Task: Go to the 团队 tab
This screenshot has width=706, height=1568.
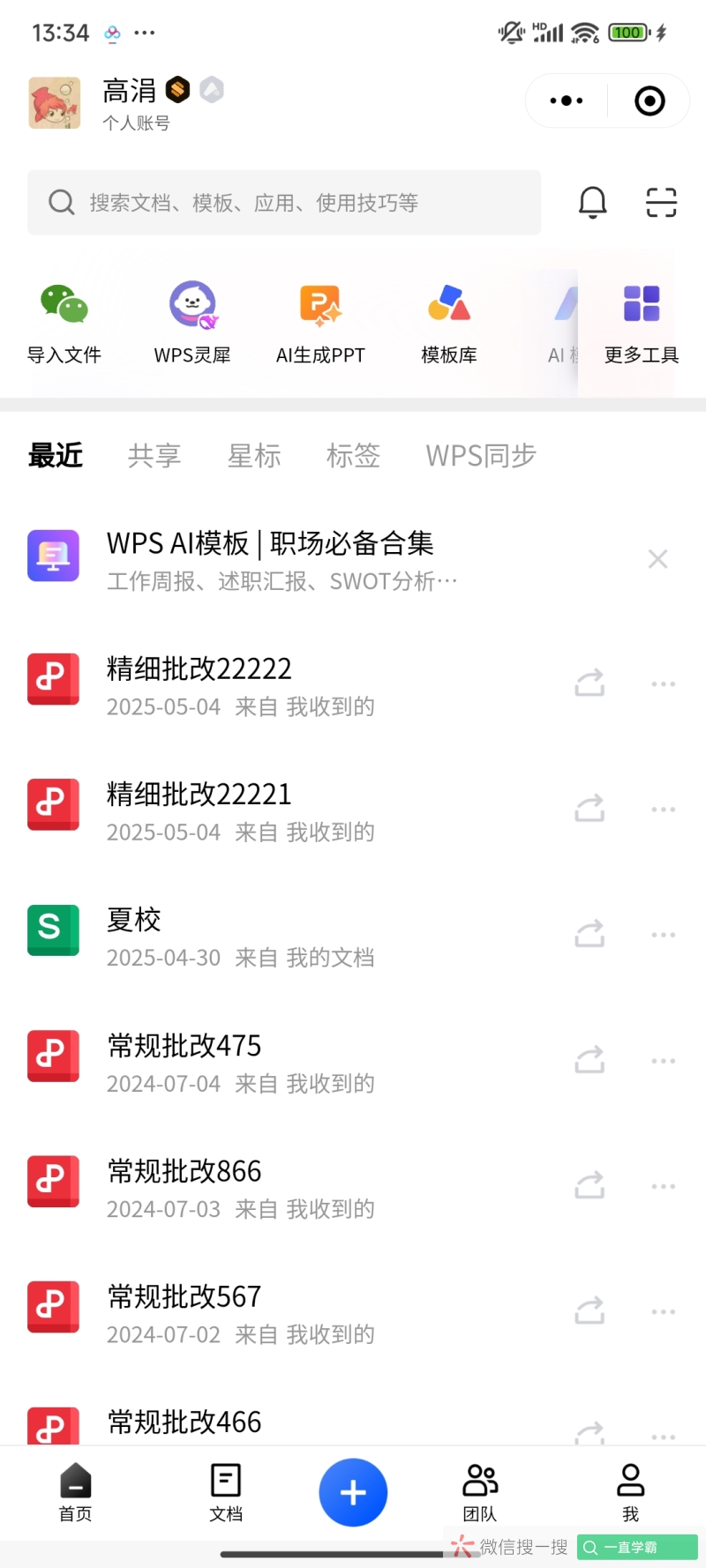Action: [x=480, y=1492]
